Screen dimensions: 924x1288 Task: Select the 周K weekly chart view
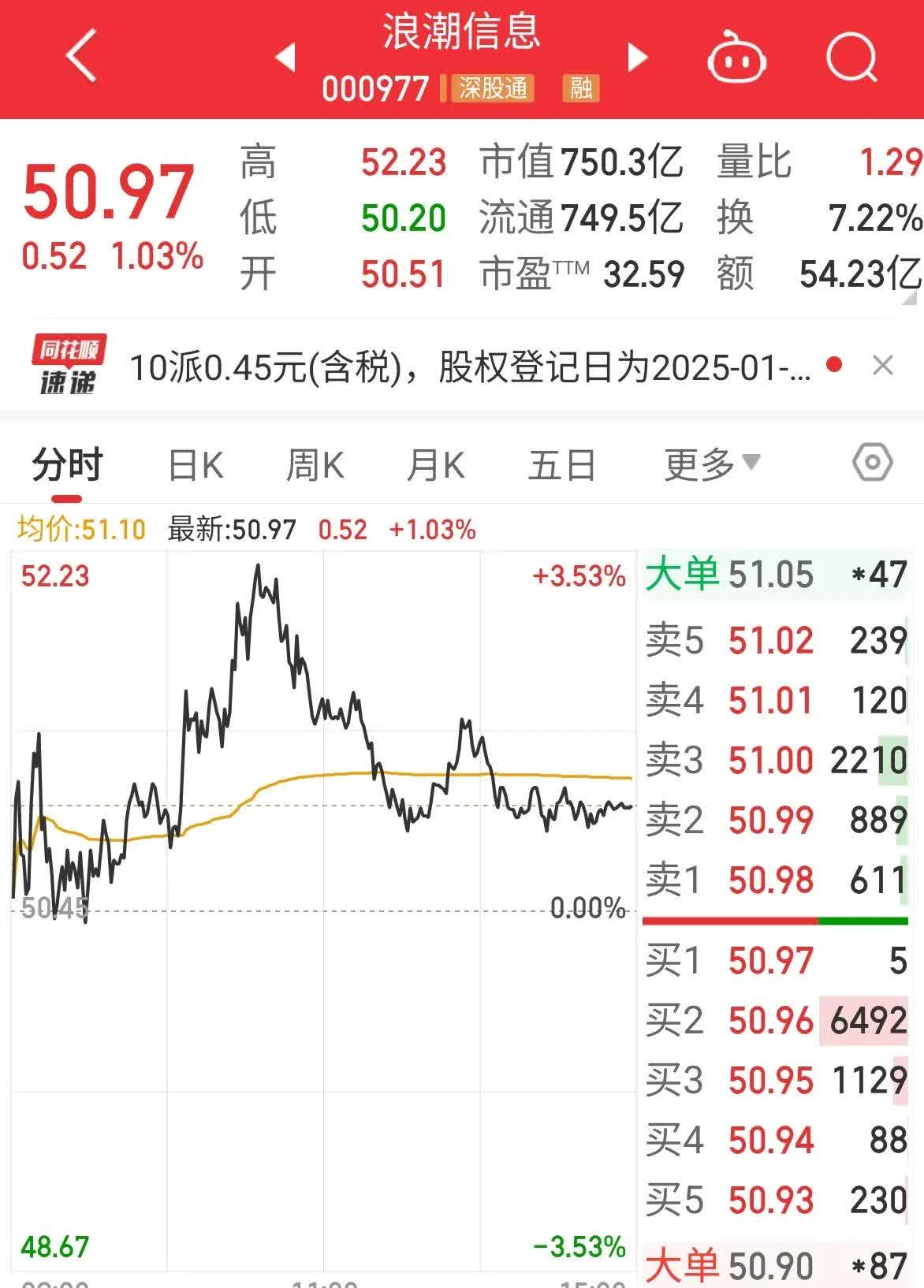[x=317, y=465]
